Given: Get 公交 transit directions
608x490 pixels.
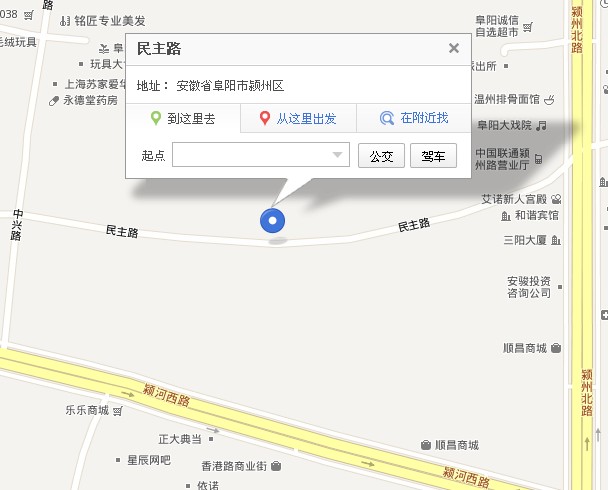Looking at the screenshot, I should (x=381, y=156).
